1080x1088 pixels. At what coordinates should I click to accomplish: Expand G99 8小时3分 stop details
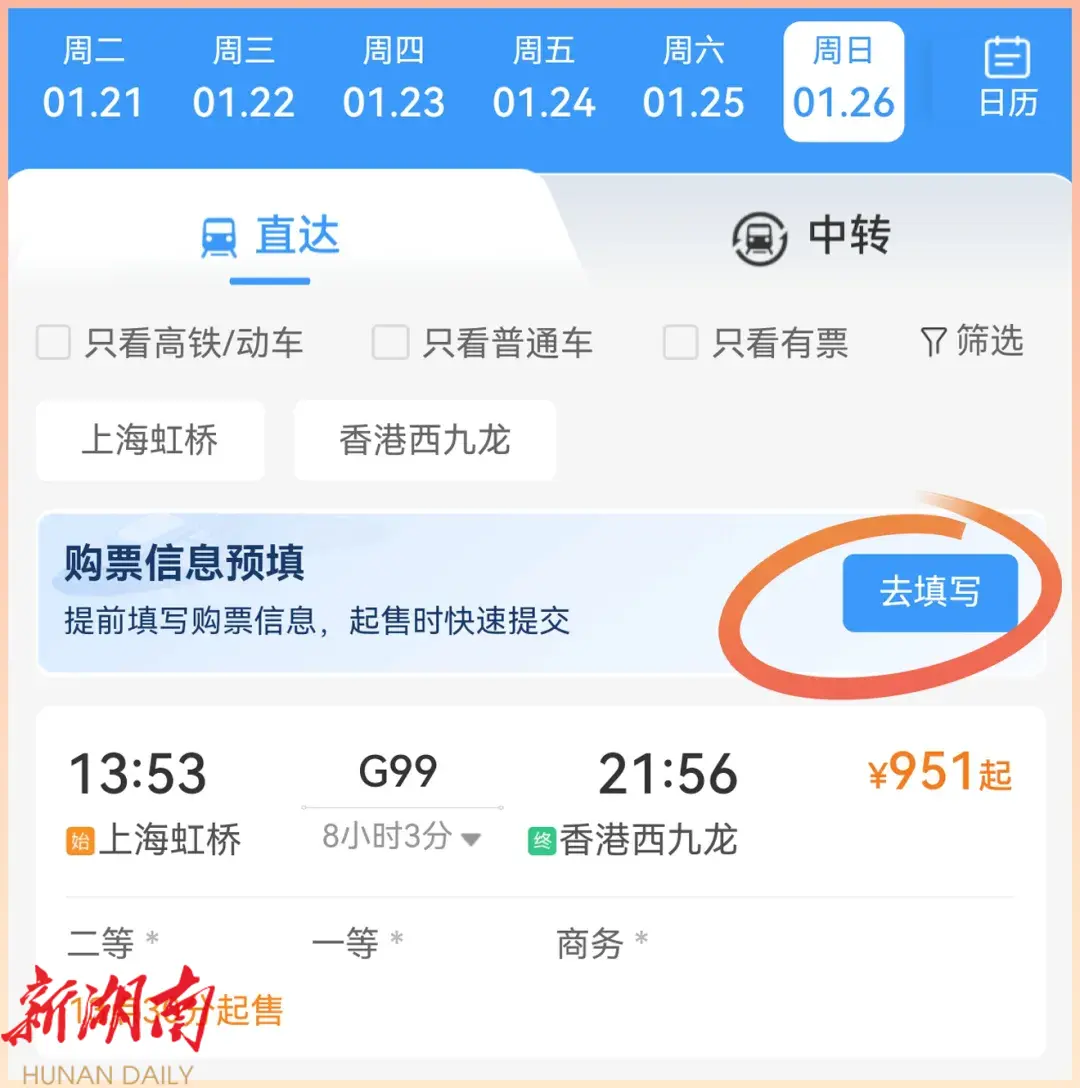click(x=401, y=837)
